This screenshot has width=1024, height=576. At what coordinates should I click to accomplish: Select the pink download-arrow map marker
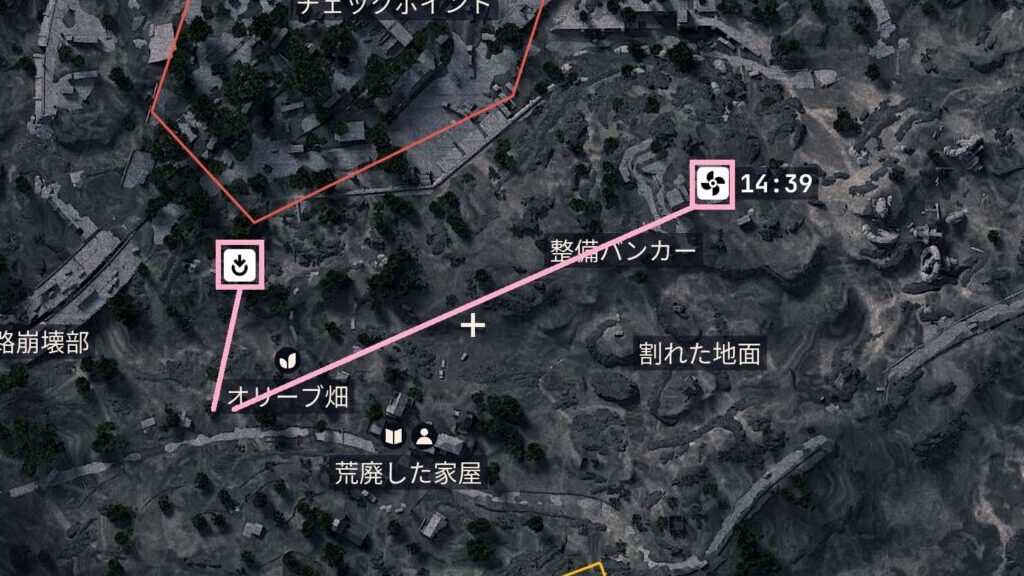(x=240, y=265)
